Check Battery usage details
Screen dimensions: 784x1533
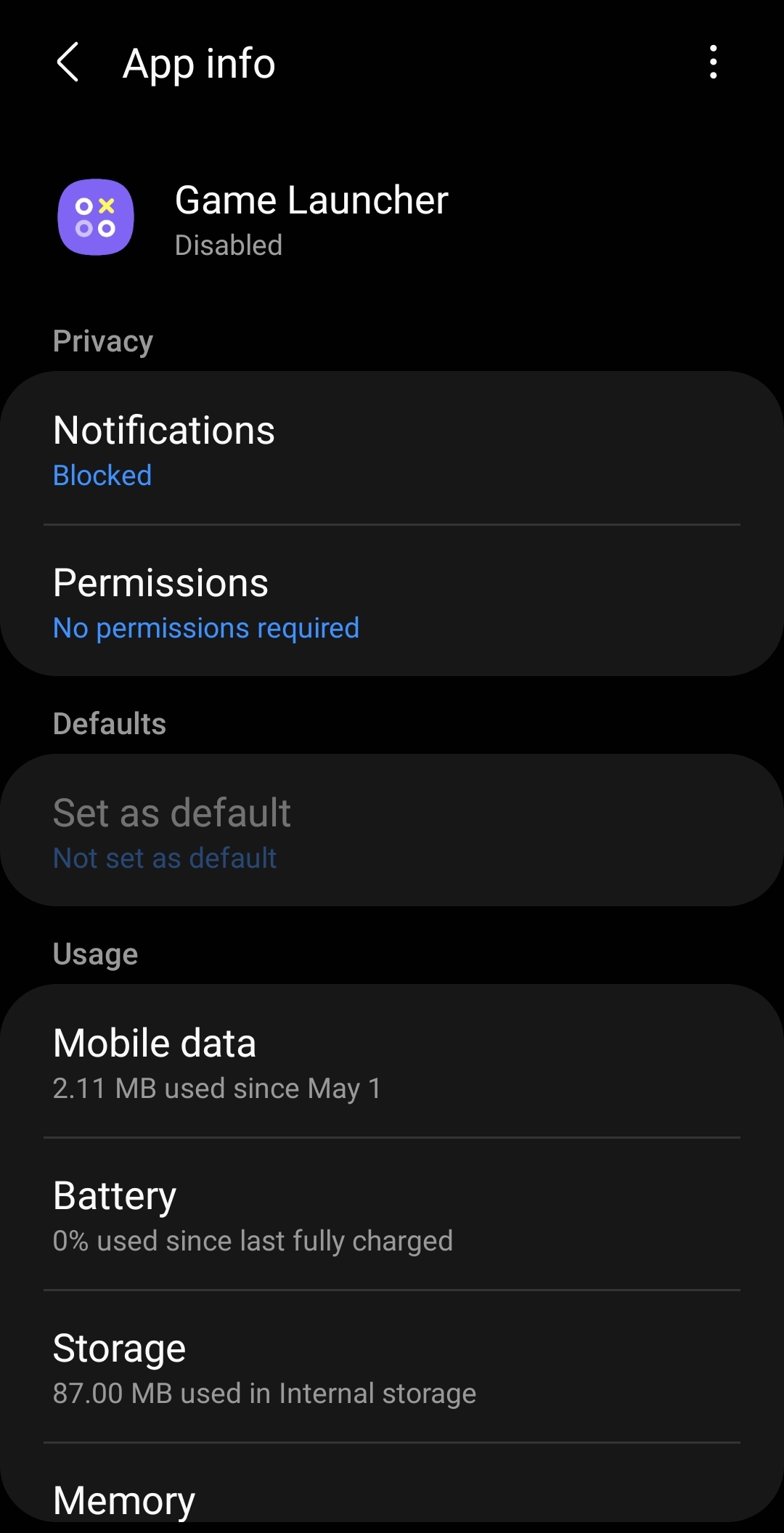click(x=392, y=1213)
